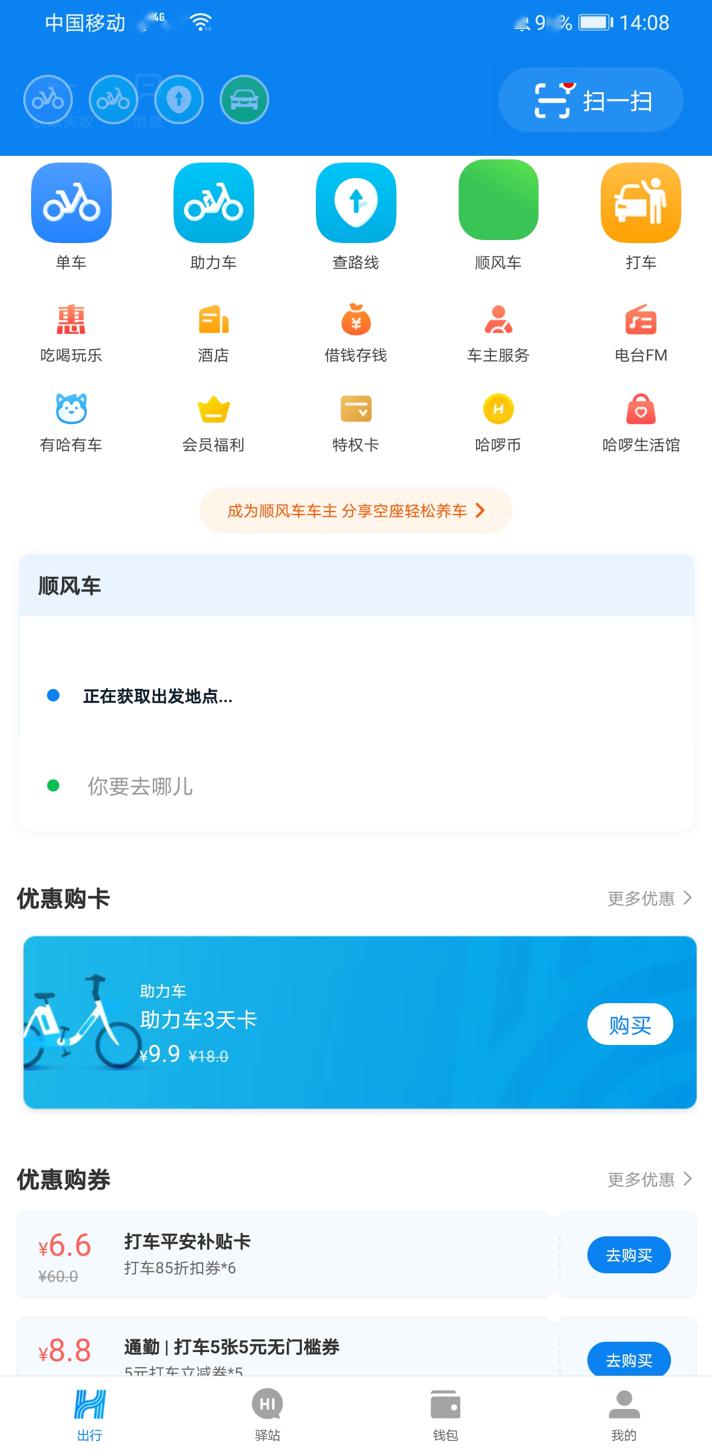Tap 去购买 for 打车平安补贴卡
Viewport: 712px width, 1452px height.
pos(628,1255)
